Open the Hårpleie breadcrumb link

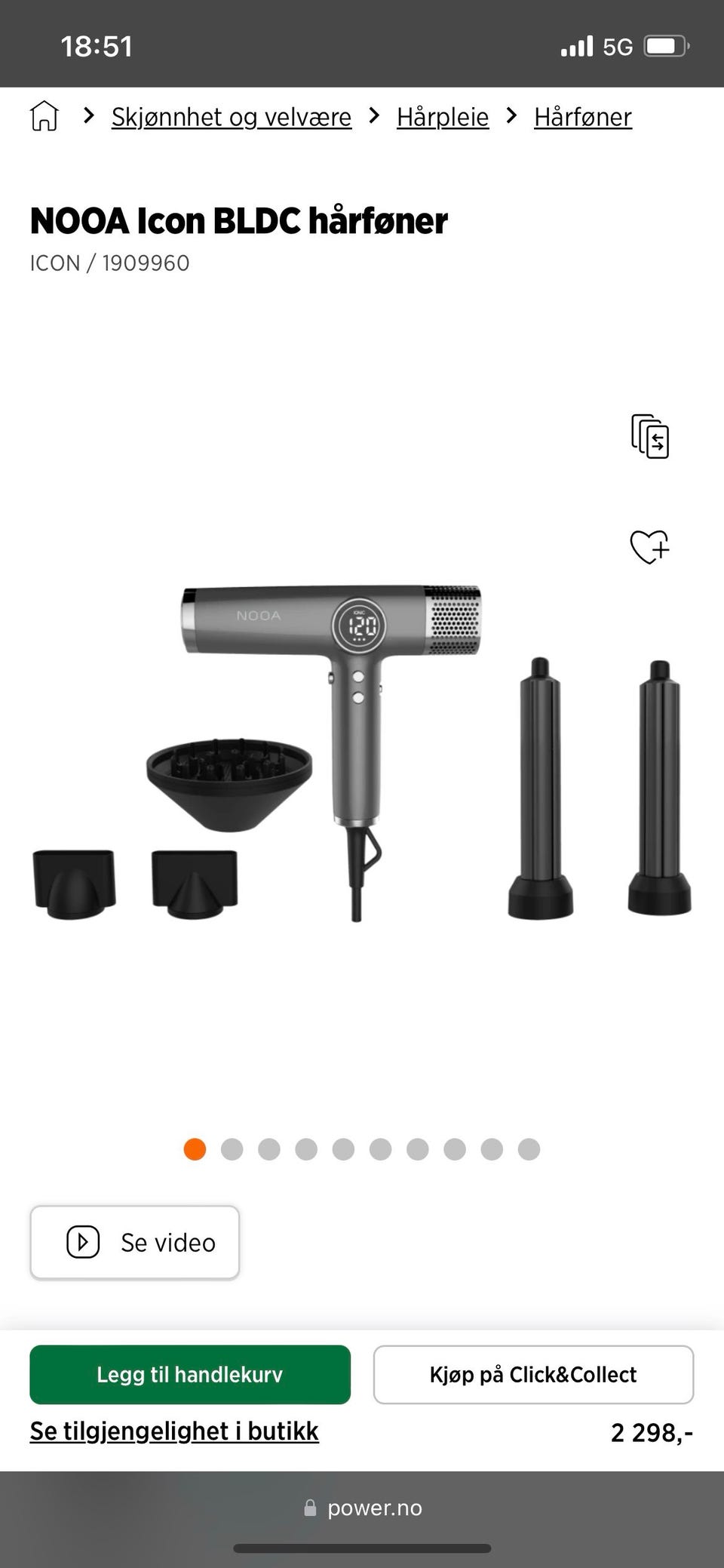443,117
